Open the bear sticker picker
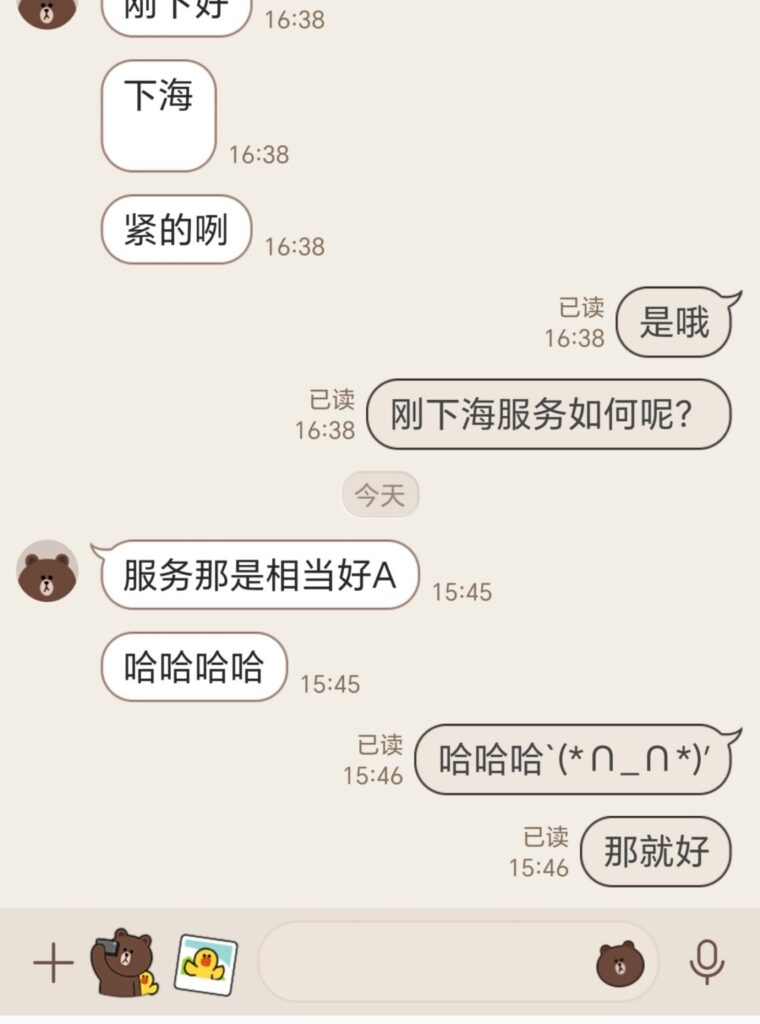The image size is (760, 1024). tap(620, 963)
